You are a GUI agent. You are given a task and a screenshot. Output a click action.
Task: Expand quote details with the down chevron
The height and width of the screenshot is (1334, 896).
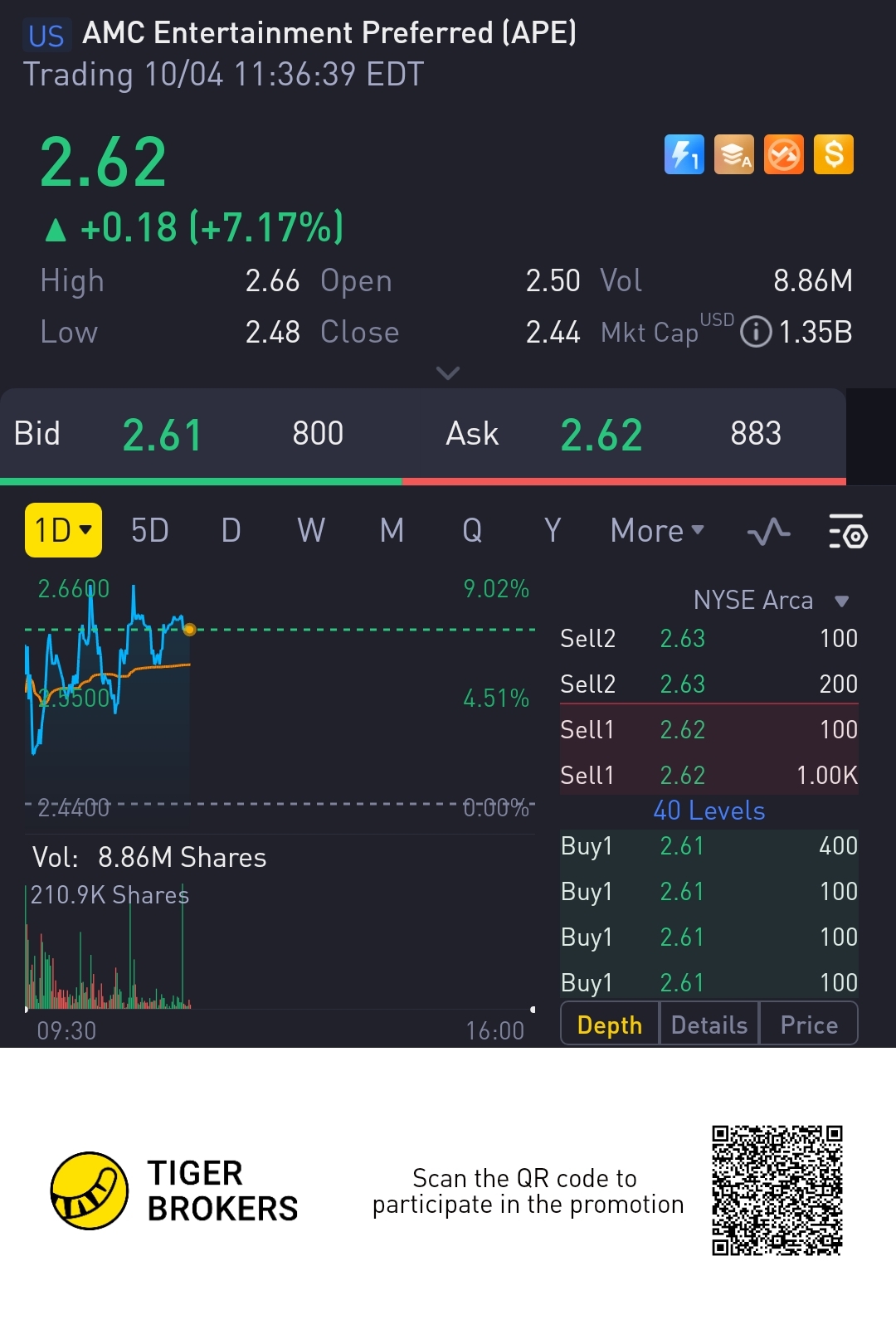coord(448,373)
